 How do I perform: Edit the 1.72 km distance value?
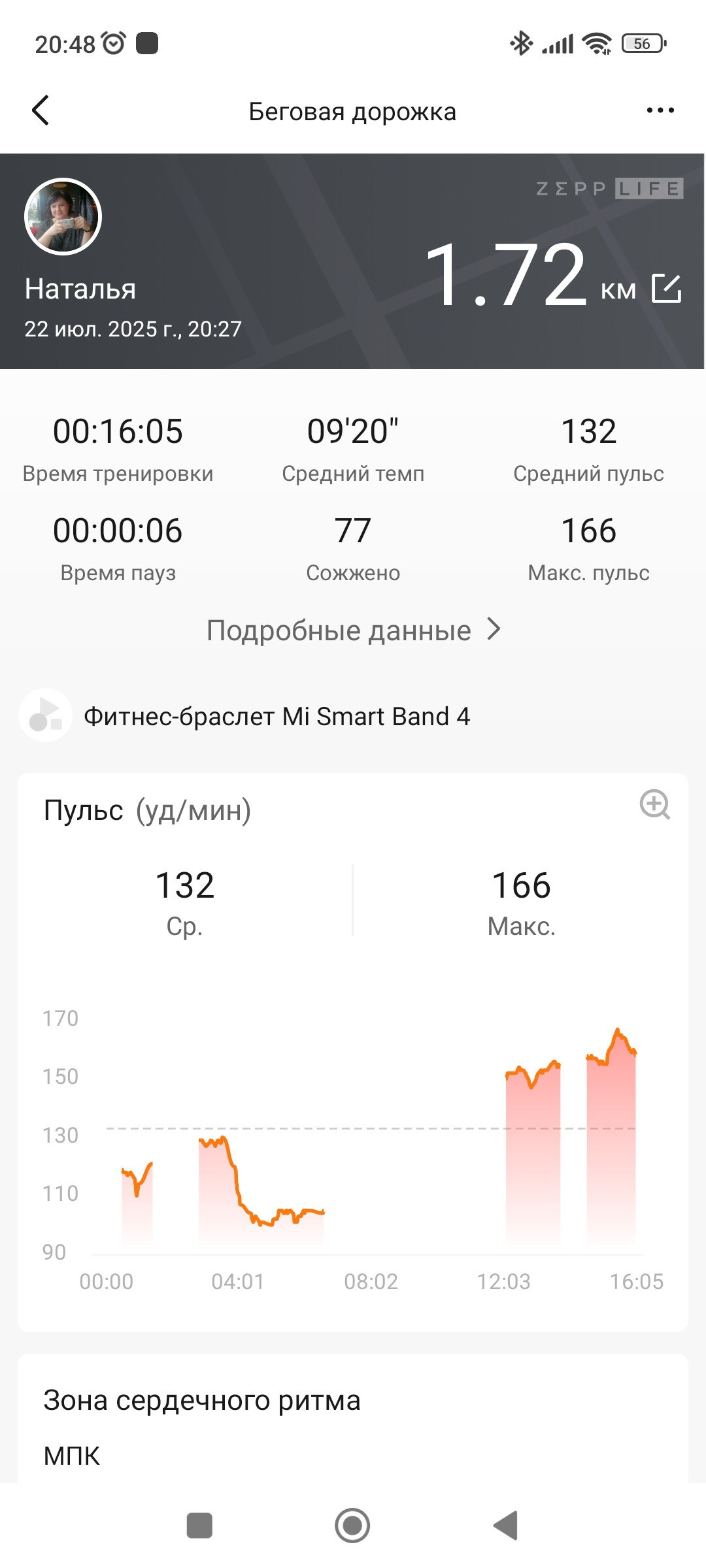point(667,288)
